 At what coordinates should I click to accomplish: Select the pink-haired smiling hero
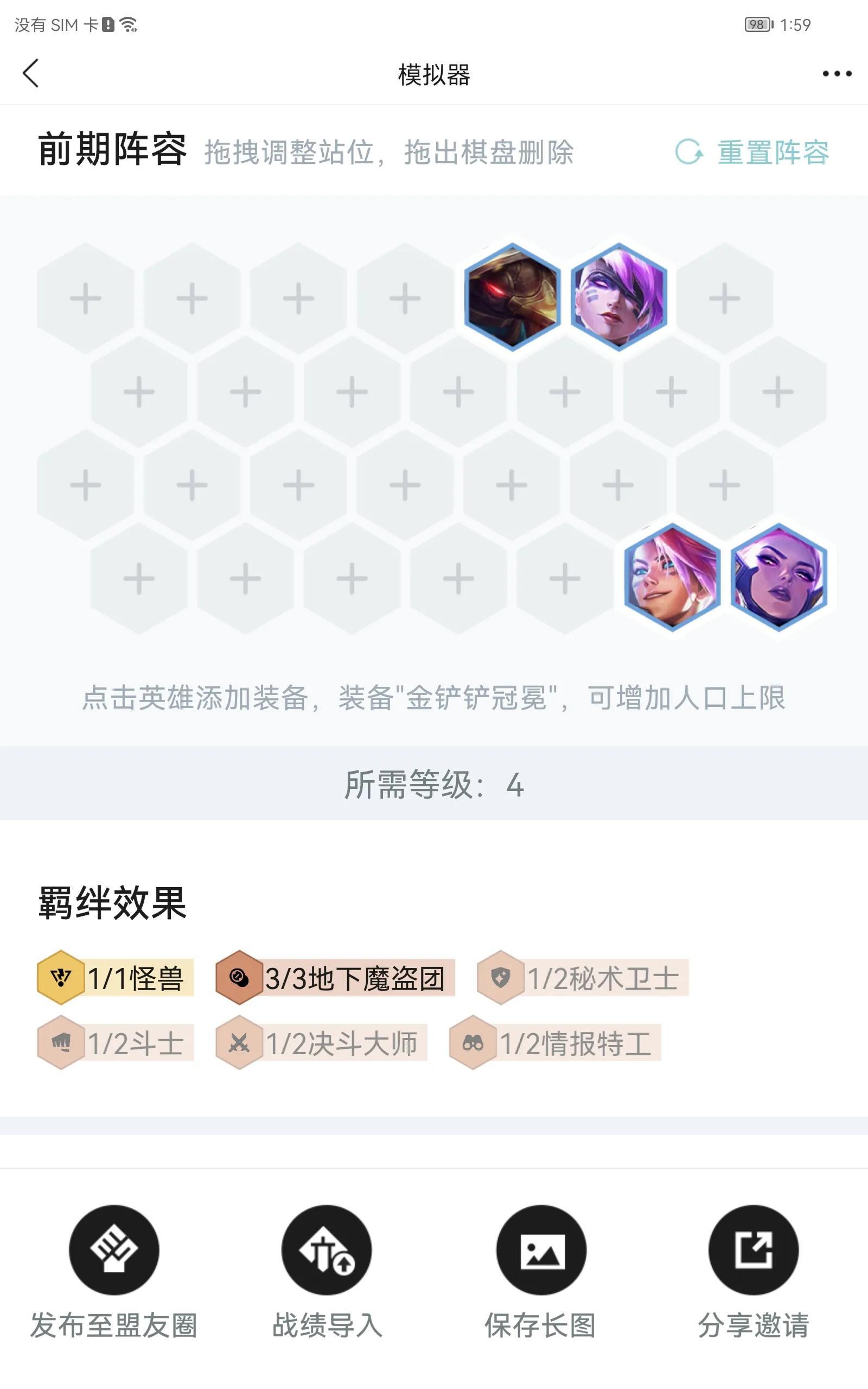[x=672, y=577]
